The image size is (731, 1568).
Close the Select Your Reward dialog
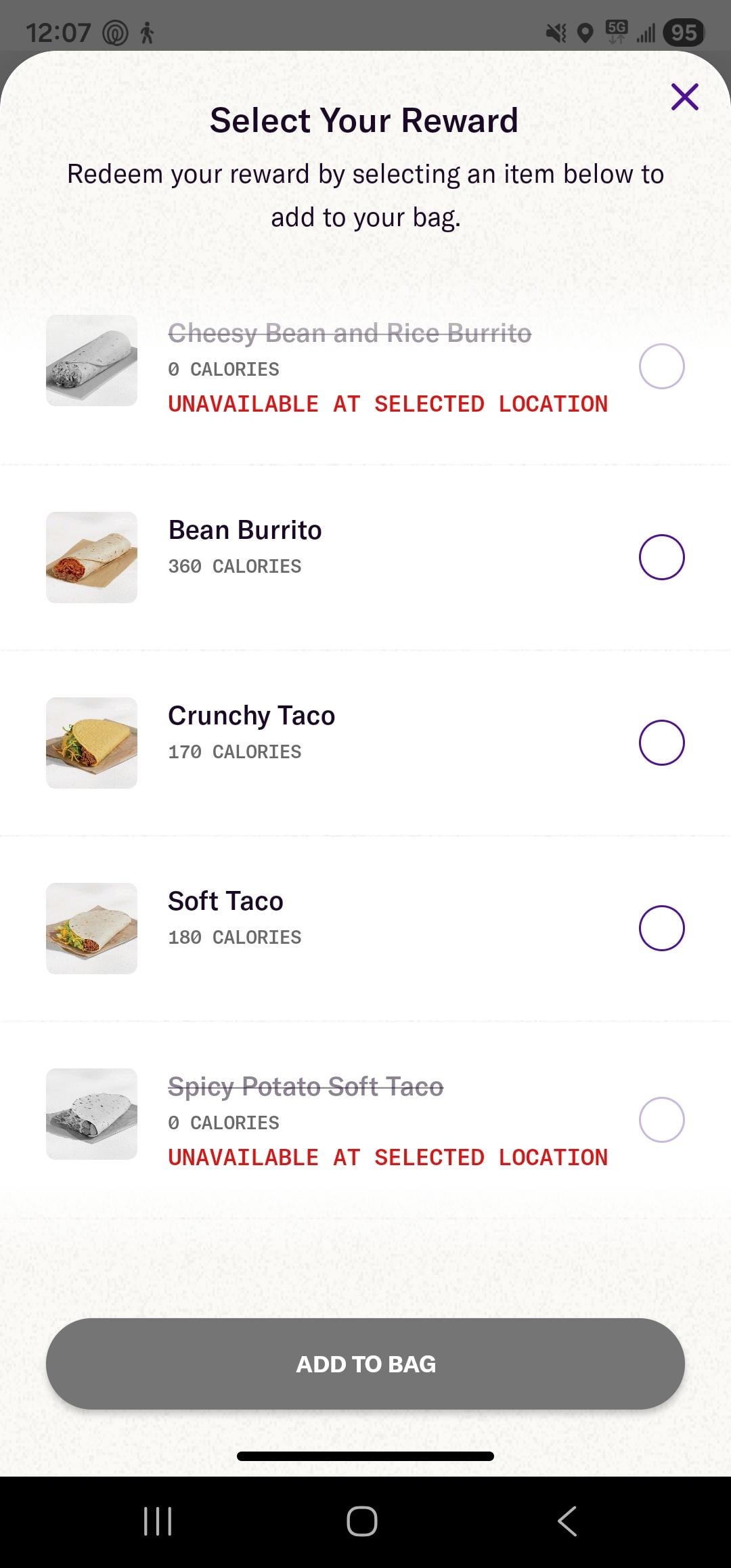pyautogui.click(x=684, y=97)
